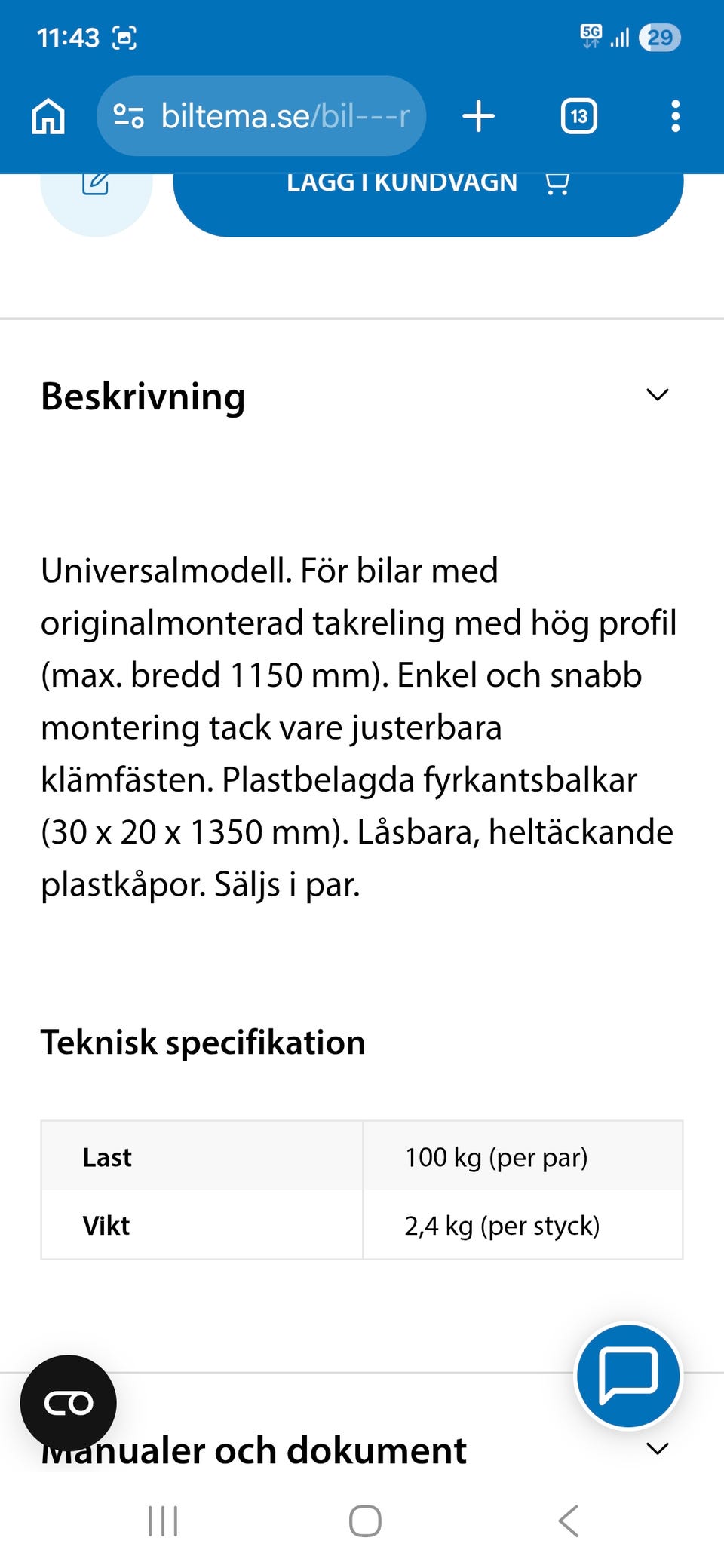This screenshot has height=1568, width=724.
Task: Tap the edit/notepad icon near the add-to-cart button
Action: pos(96,185)
